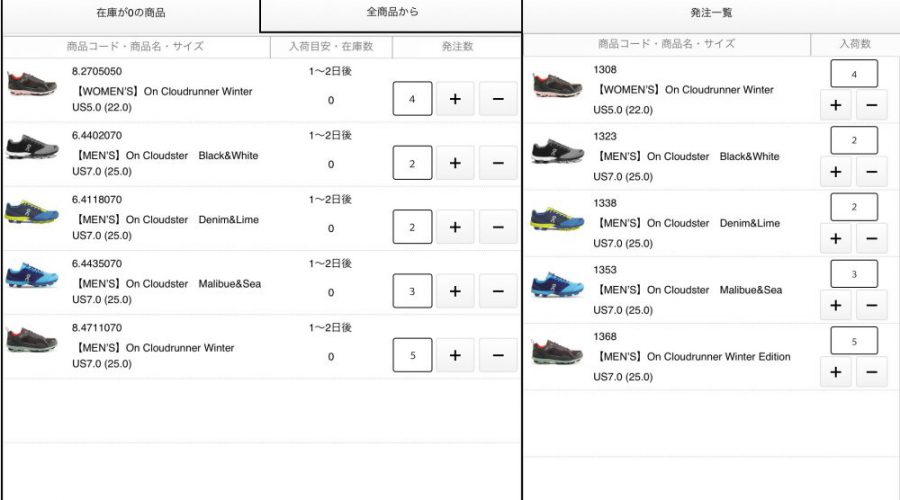Decrease received count for item 1323
The image size is (900, 500).
pos(872,172)
